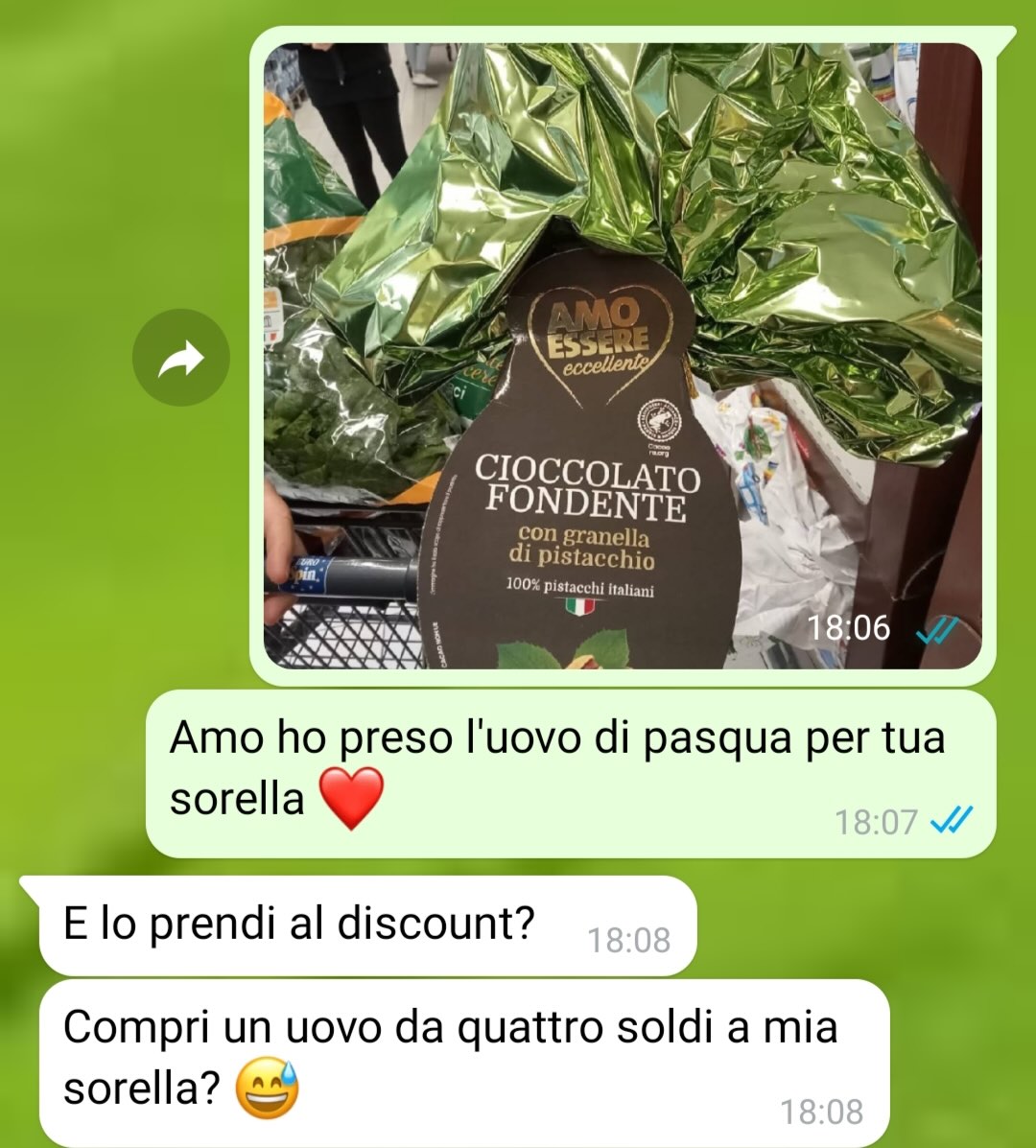
Task: Open the Easter egg photo message
Action: (x=622, y=355)
